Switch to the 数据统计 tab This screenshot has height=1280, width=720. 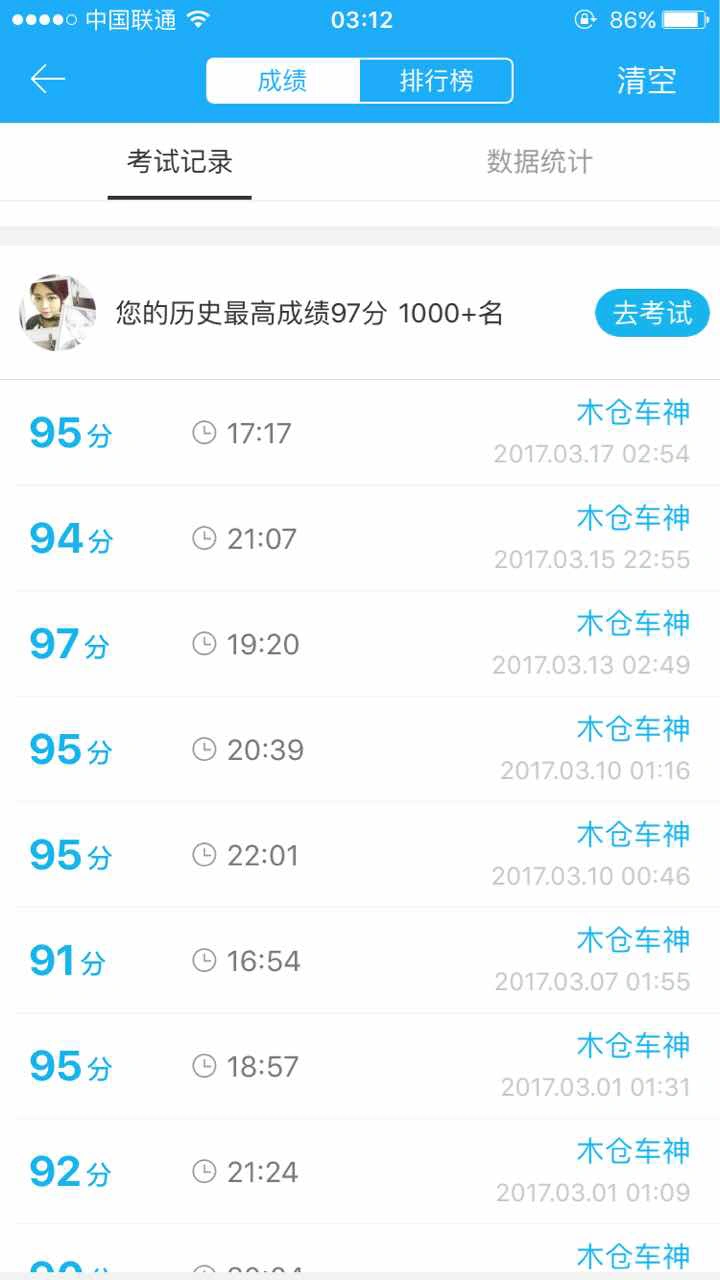click(x=540, y=162)
